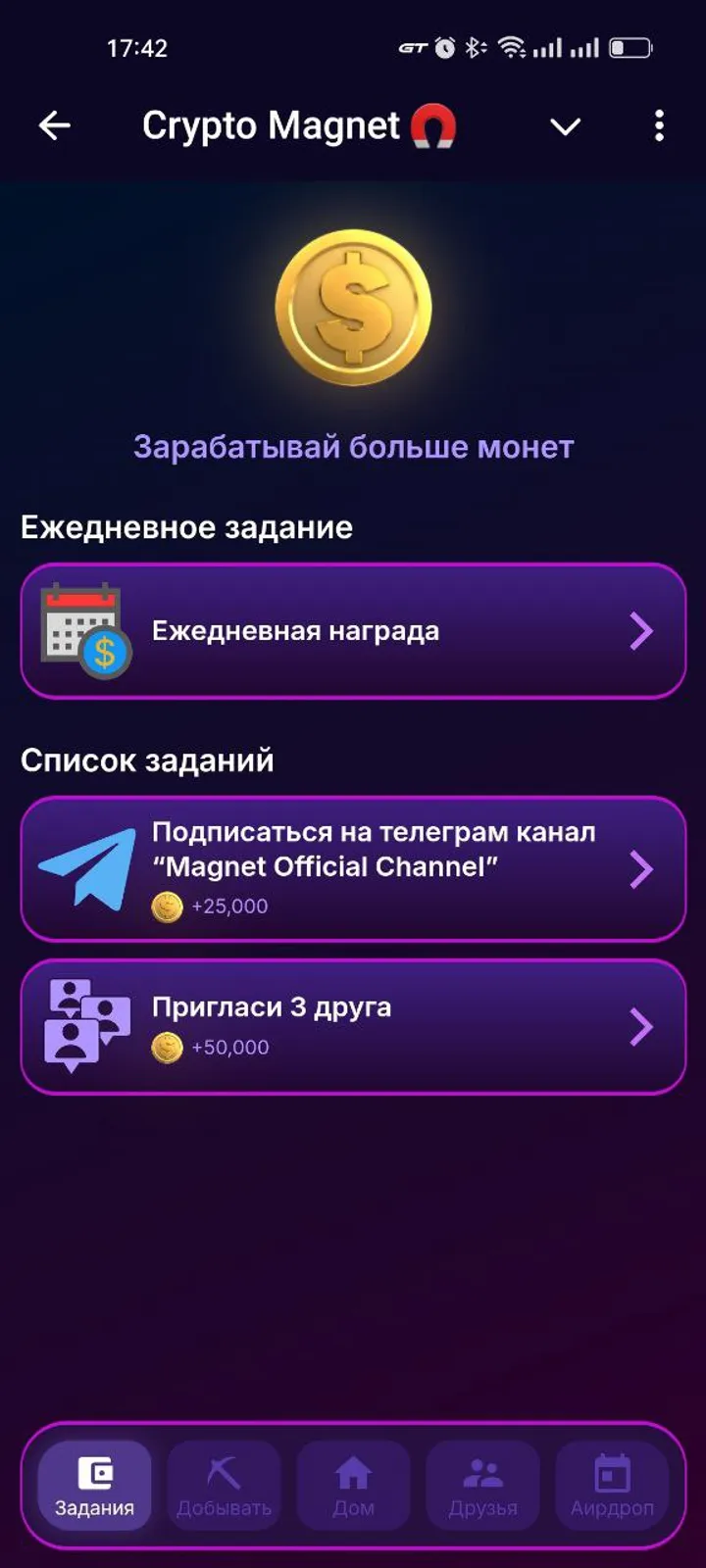Open the Пригласи 3 друга task
The width and height of the screenshot is (706, 1568).
point(353,1025)
